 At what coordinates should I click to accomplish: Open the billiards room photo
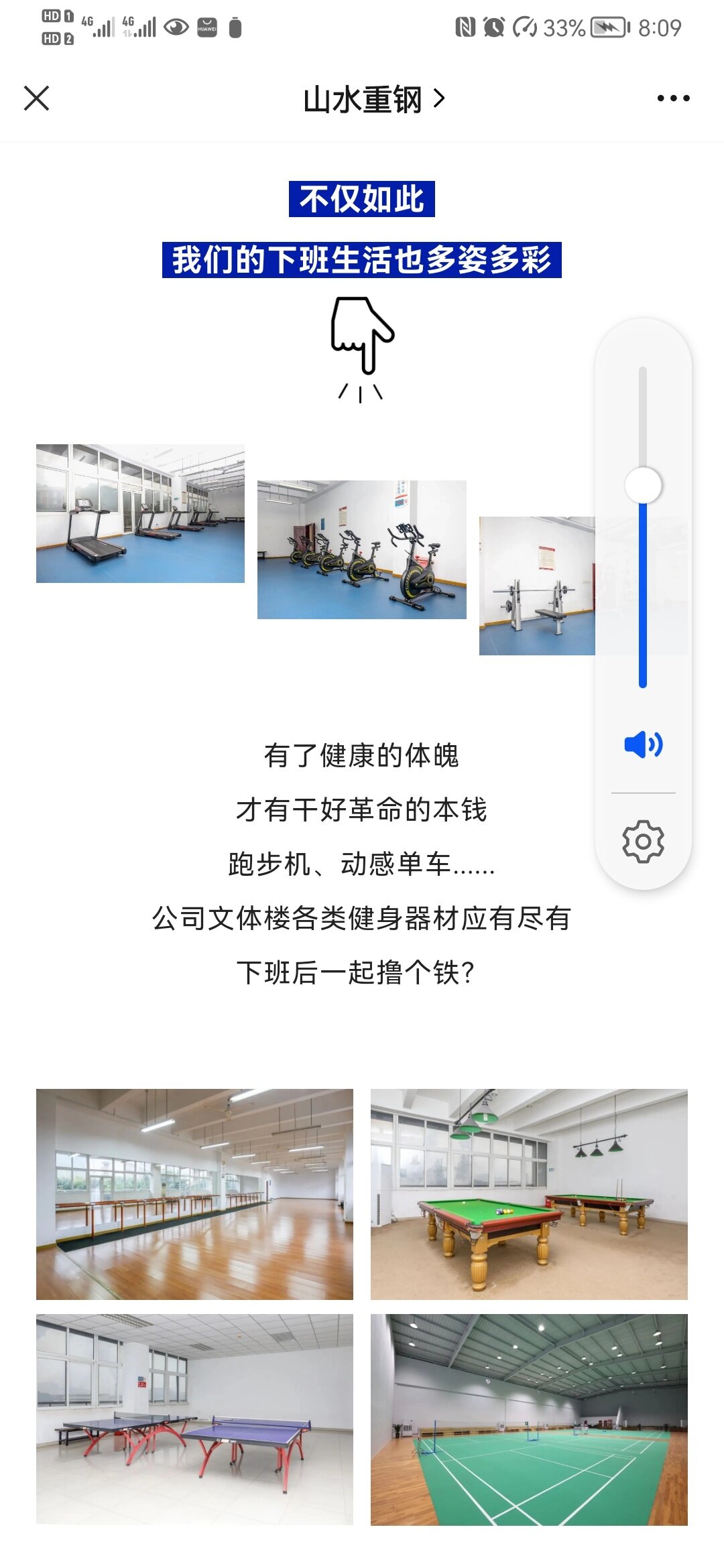[x=529, y=1194]
